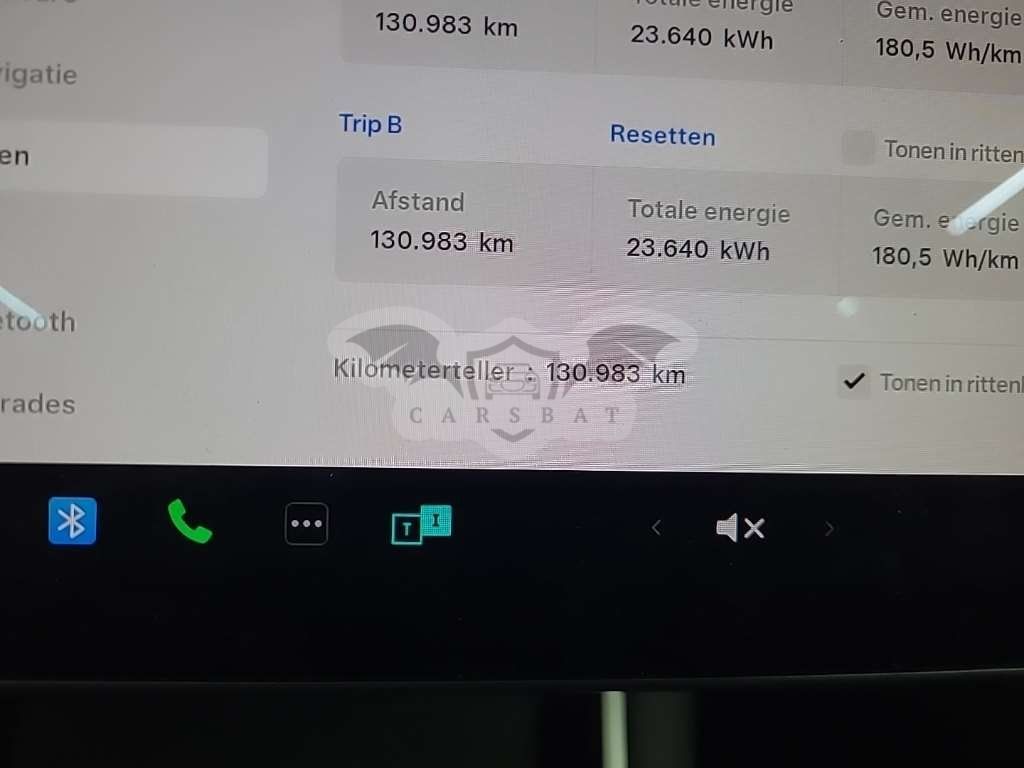Open the Bluetooth icon in the dock
This screenshot has height=768, width=1024.
click(72, 520)
